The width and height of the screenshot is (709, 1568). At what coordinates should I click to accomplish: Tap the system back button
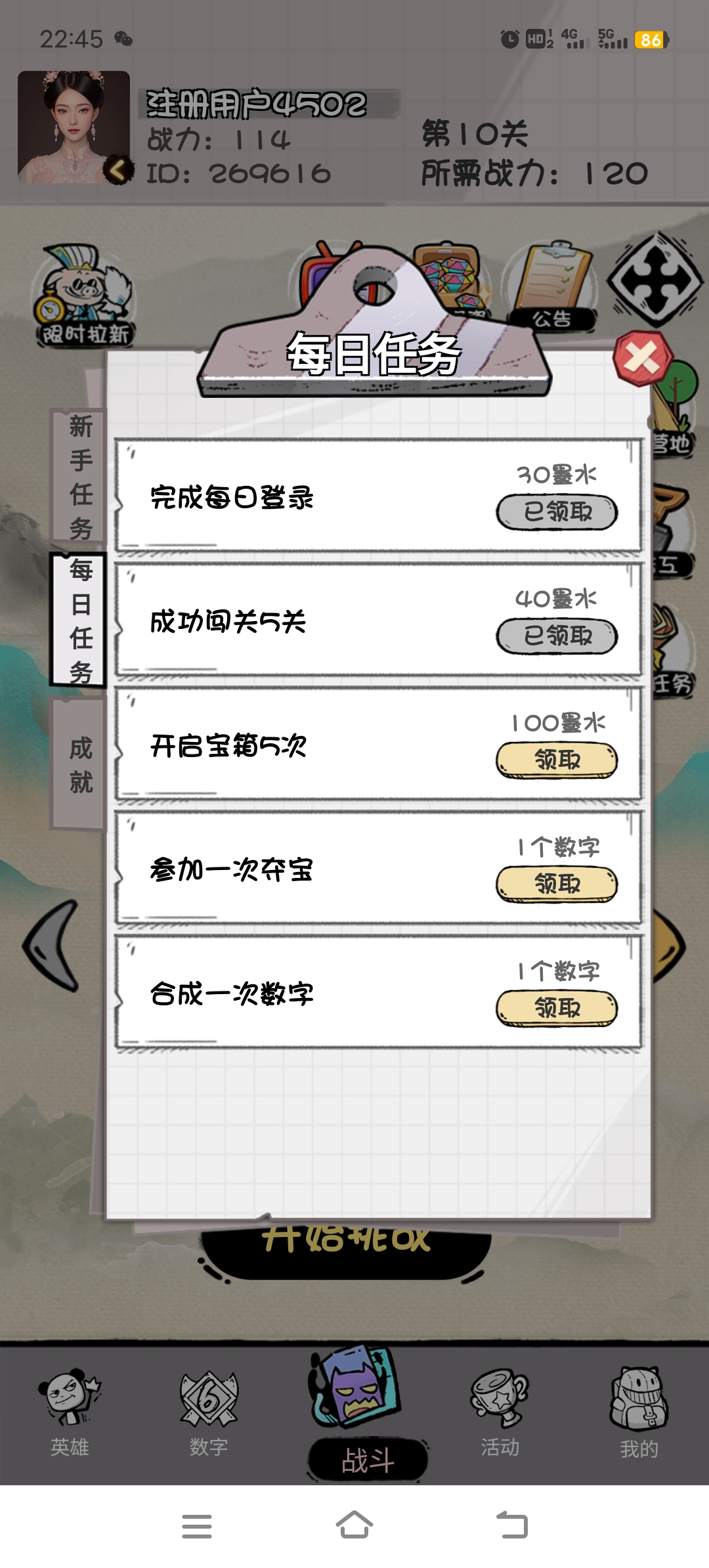512,1525
